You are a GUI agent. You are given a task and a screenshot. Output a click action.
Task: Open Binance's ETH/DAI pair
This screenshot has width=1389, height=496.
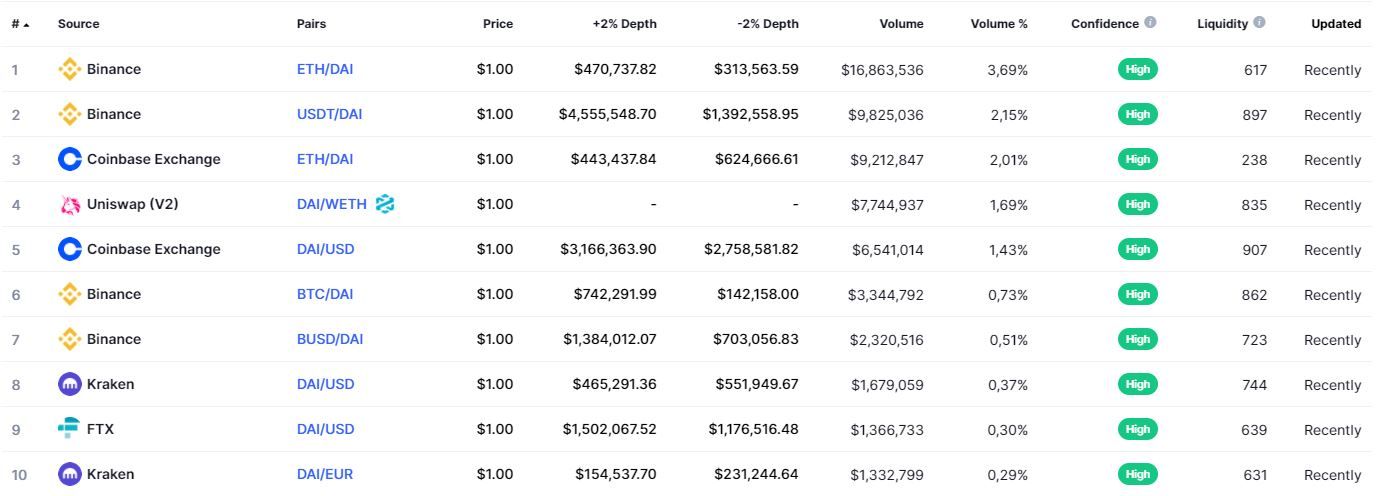click(325, 69)
